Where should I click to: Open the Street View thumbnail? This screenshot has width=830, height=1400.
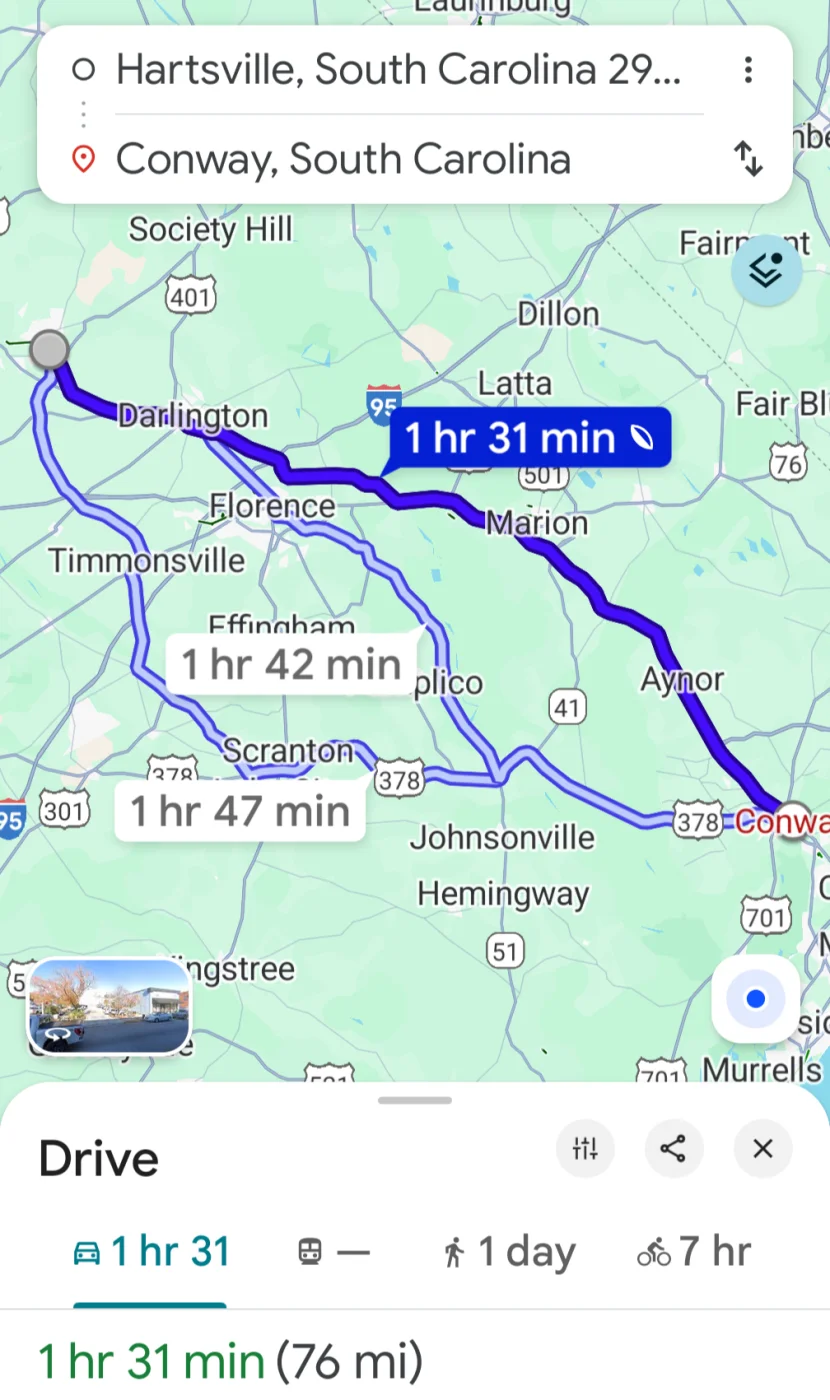point(109,1007)
